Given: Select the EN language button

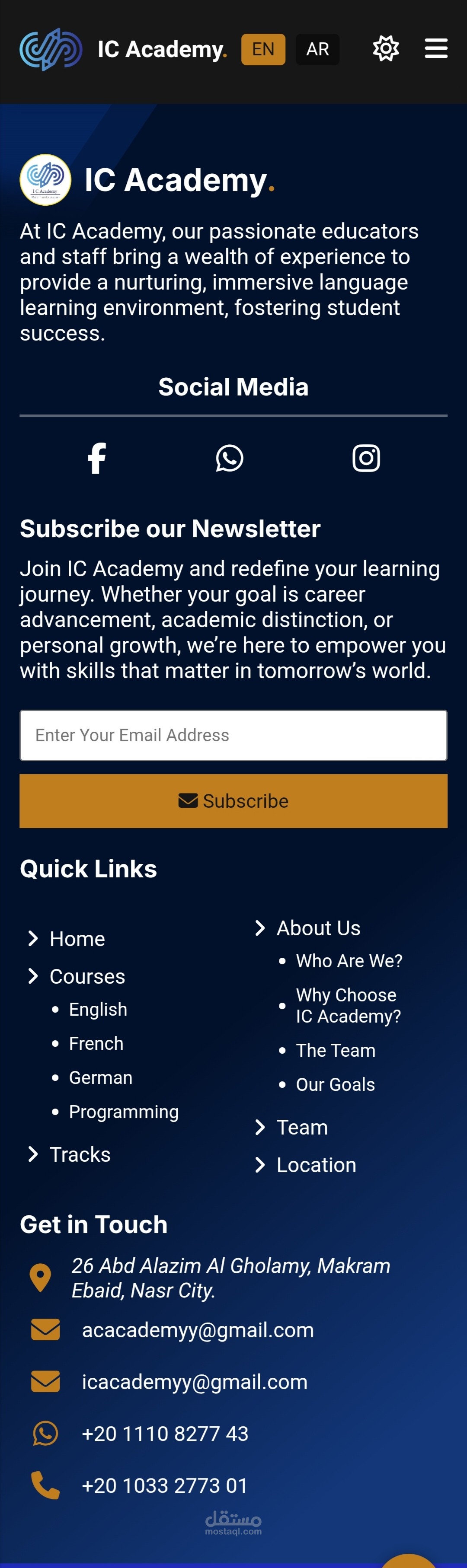Looking at the screenshot, I should click(263, 49).
